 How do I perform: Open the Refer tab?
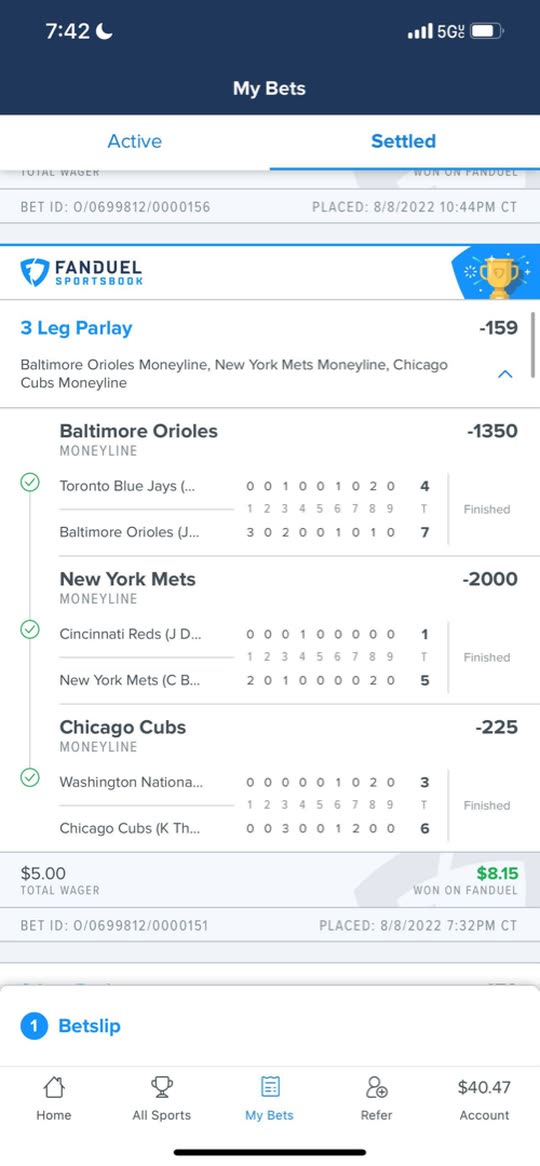click(377, 1099)
